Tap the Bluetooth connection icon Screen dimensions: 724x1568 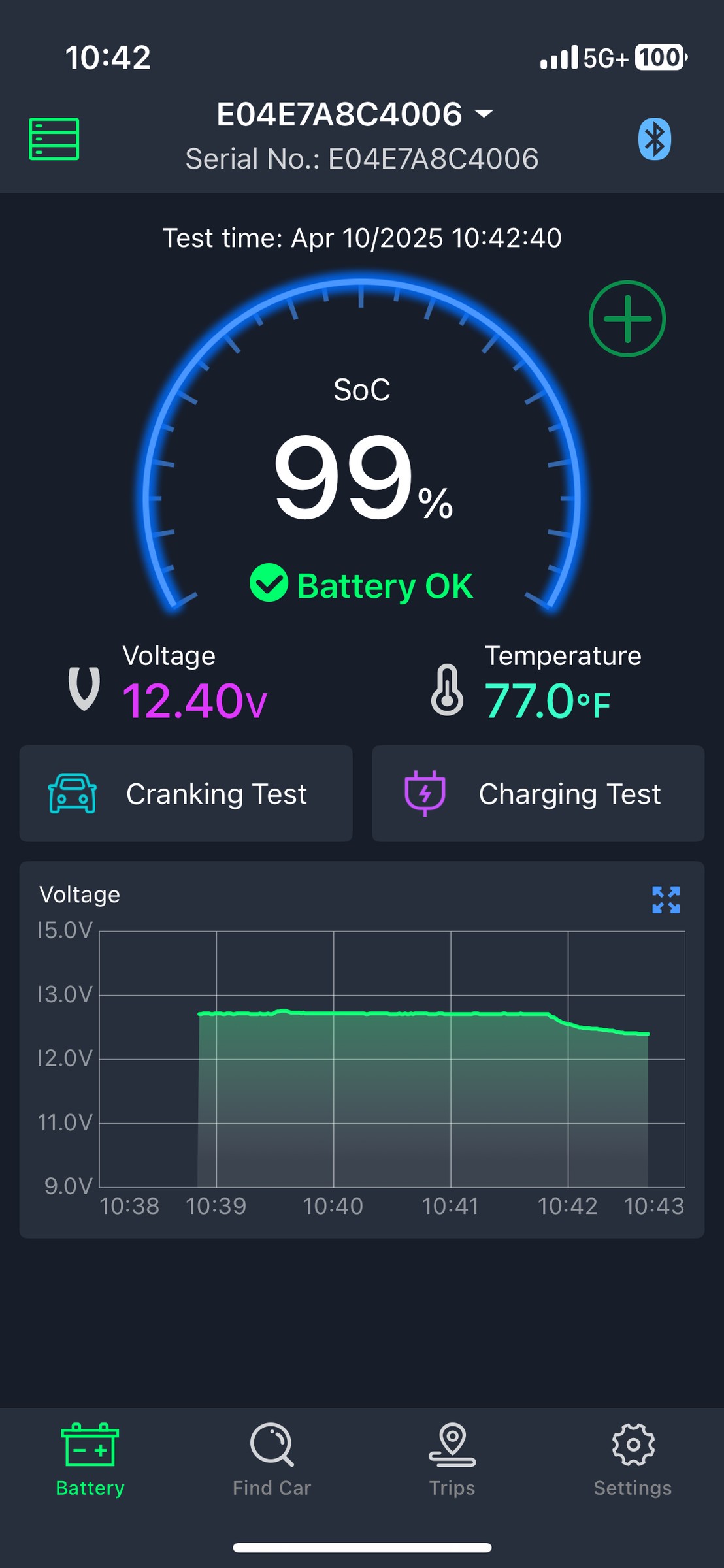(655, 139)
